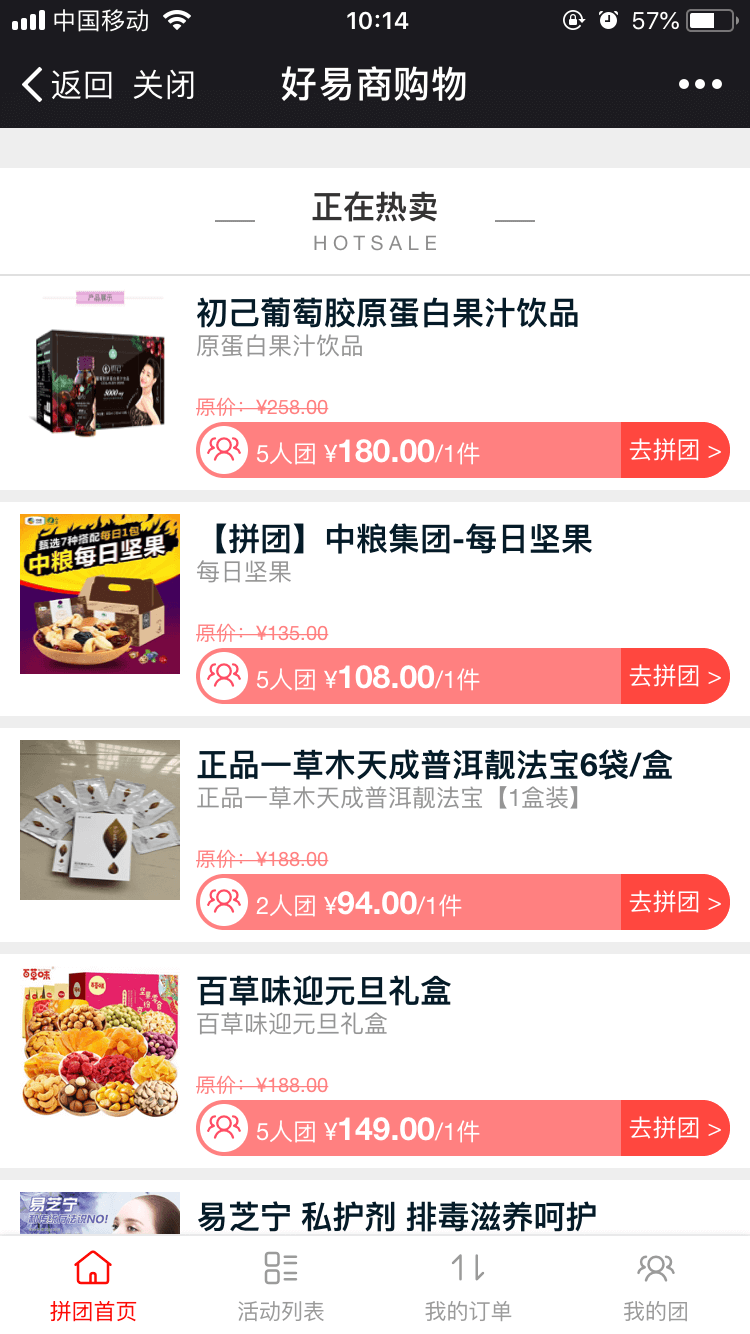750x1334 pixels.
Task: Select 去拼团 on 百草味迎元旦礼盒
Action: 675,1128
